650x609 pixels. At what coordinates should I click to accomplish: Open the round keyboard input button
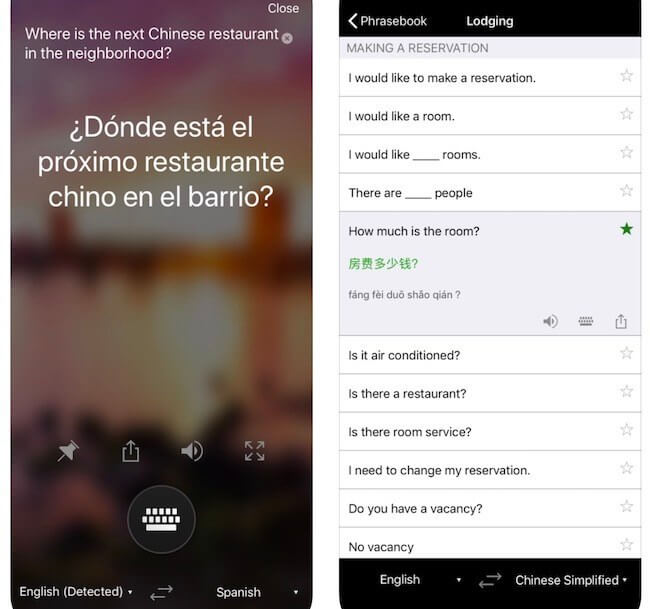pos(161,518)
